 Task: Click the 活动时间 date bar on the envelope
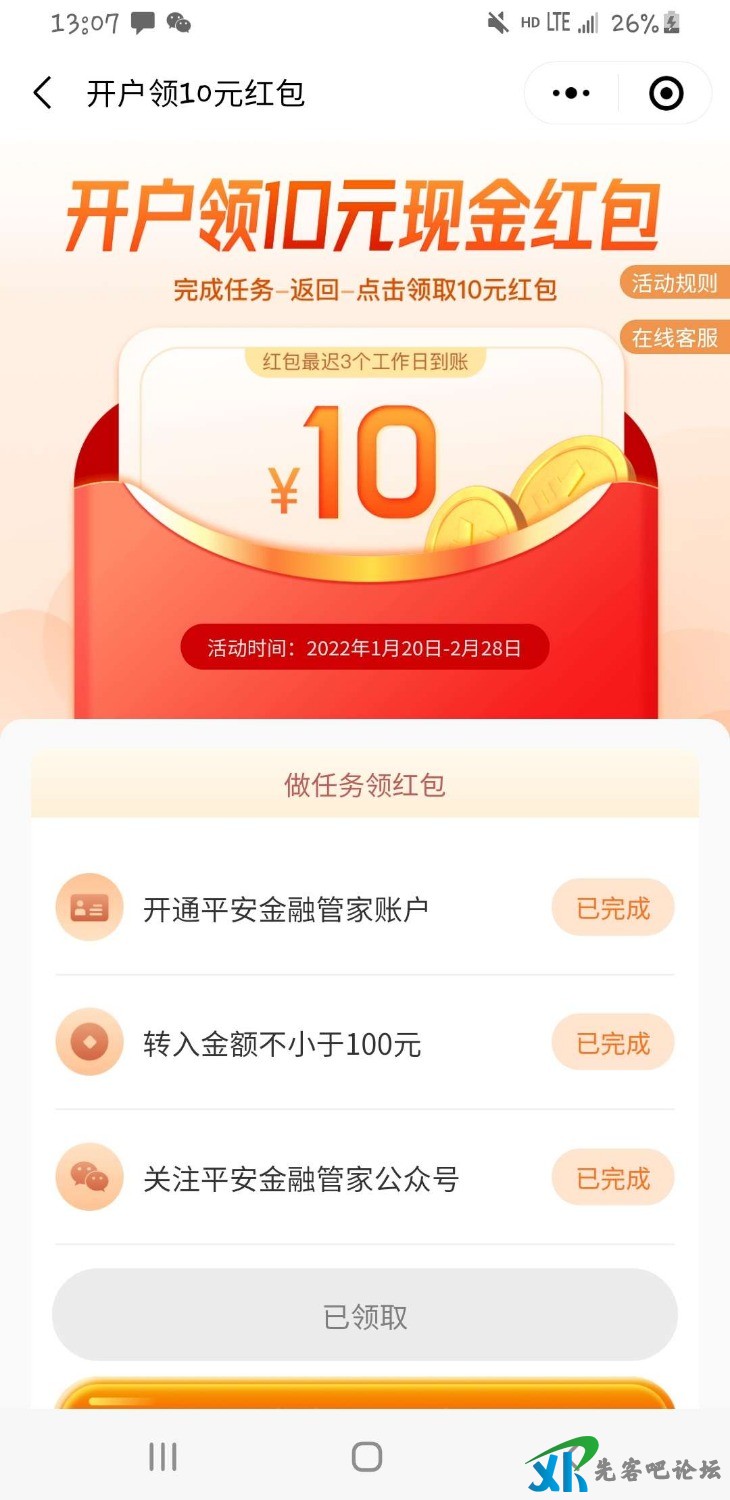point(364,647)
